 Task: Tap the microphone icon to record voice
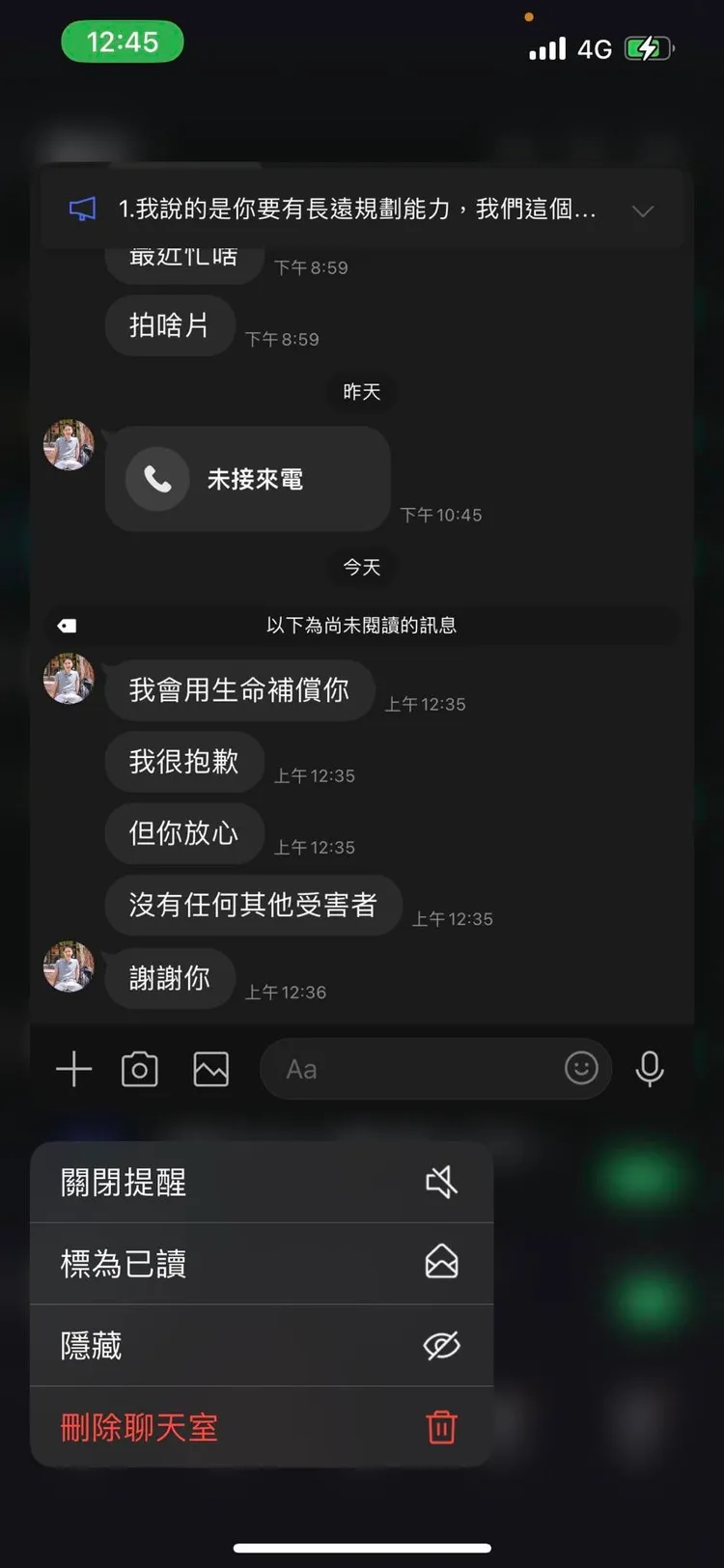650,1069
